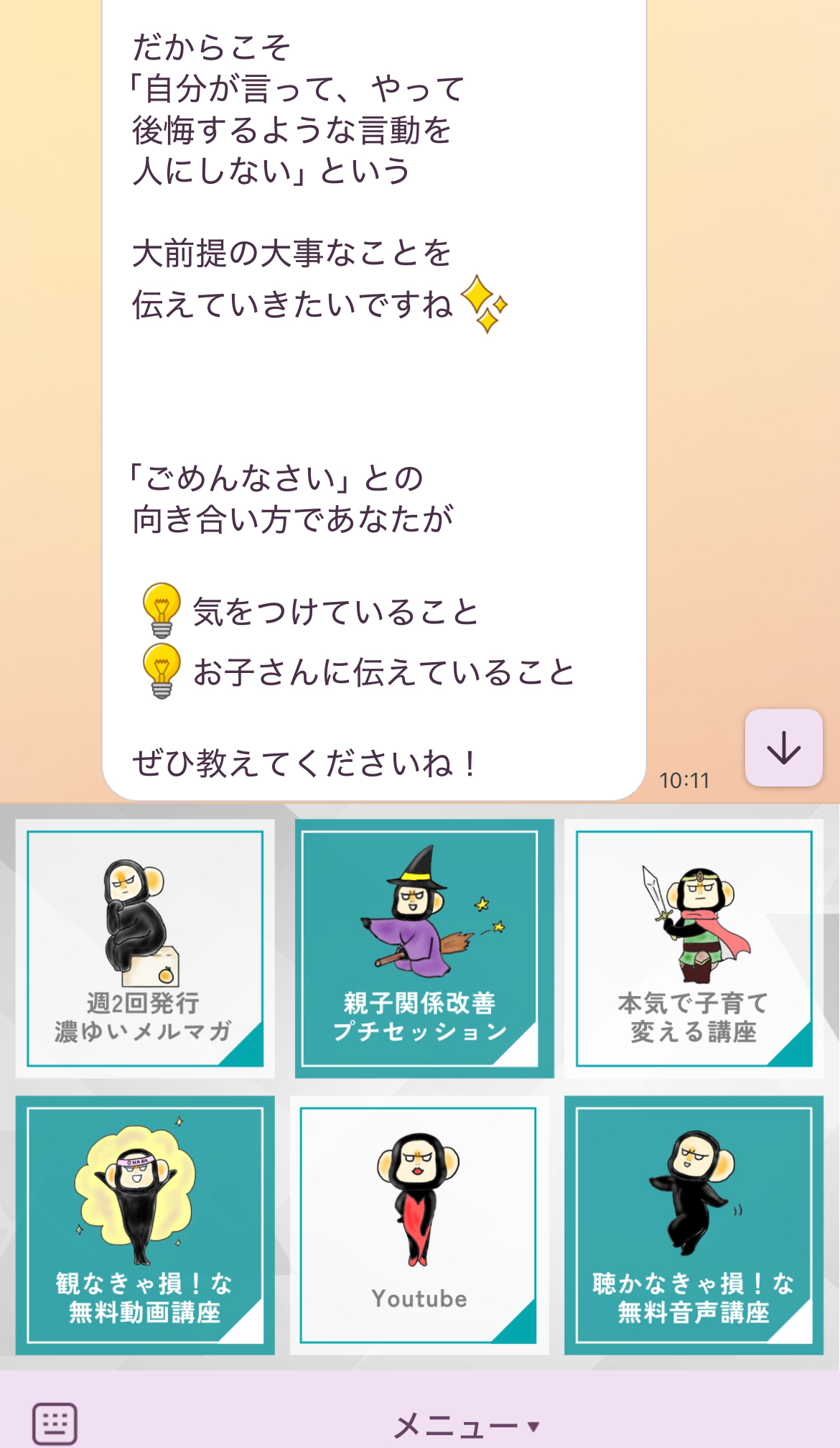View the 無料動画講座 tile
Viewport: 840px width, 1448px height.
[145, 1225]
